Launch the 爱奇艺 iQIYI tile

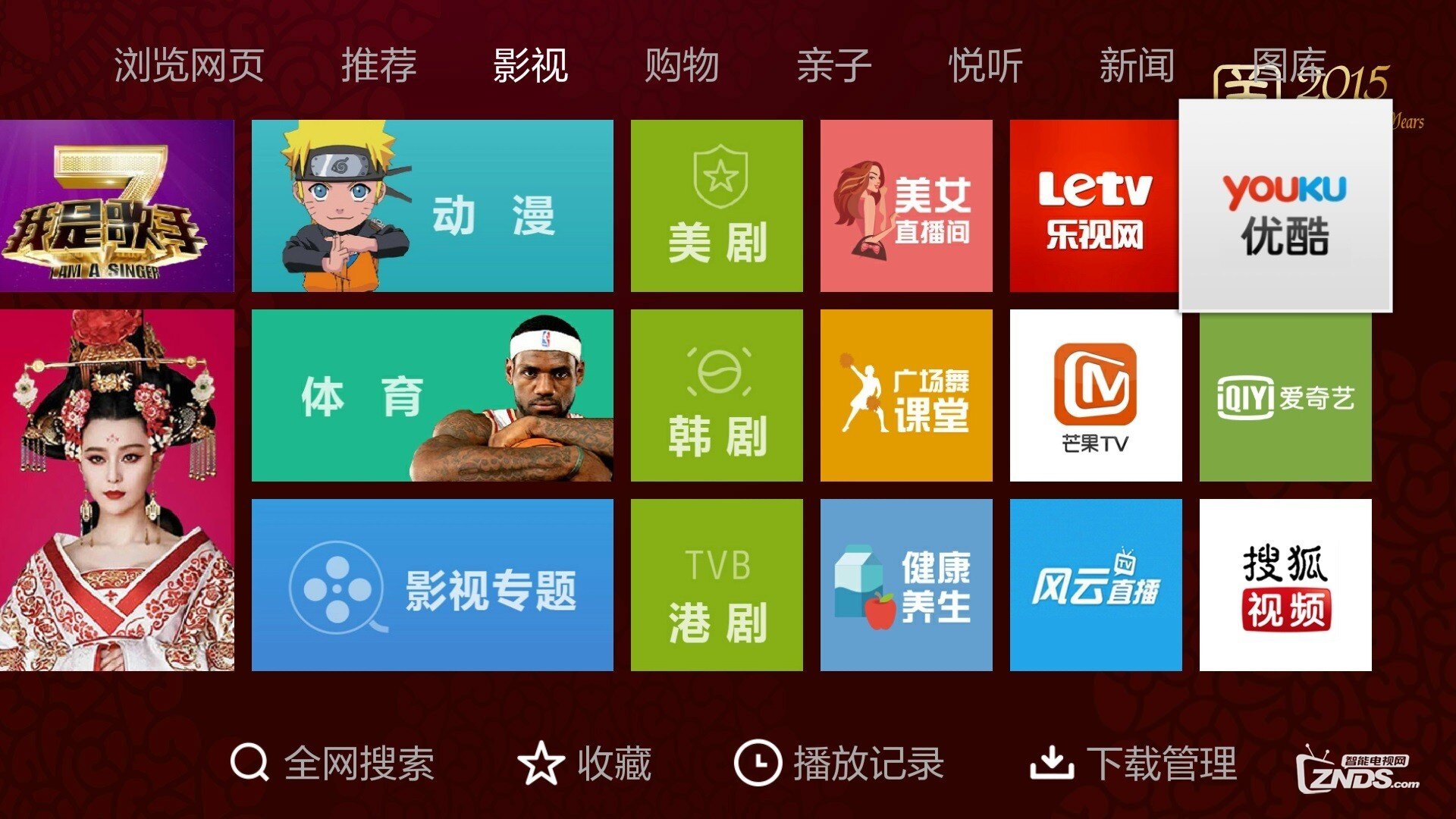[1285, 395]
